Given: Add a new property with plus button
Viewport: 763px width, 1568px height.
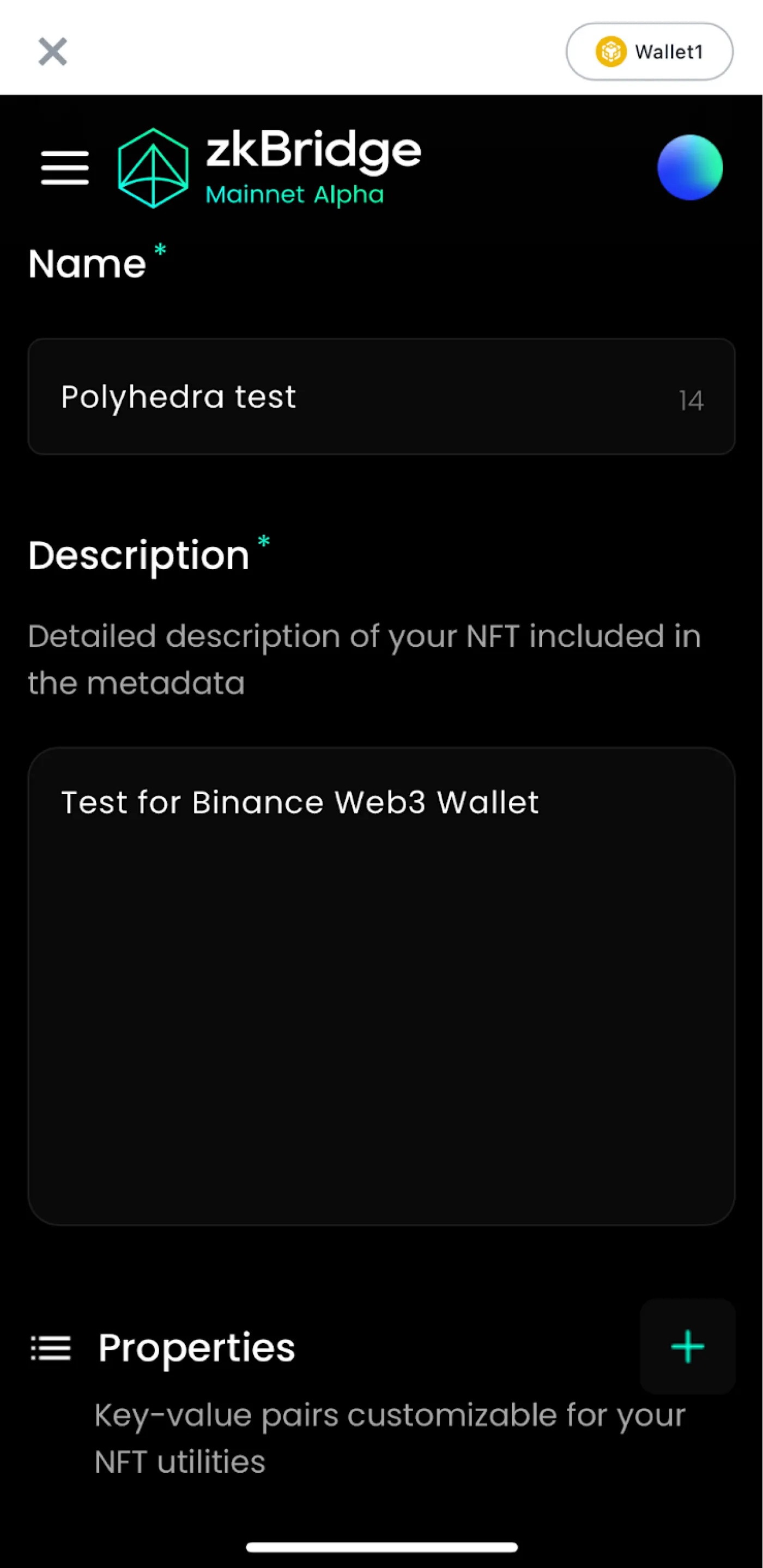Looking at the screenshot, I should click(687, 1347).
